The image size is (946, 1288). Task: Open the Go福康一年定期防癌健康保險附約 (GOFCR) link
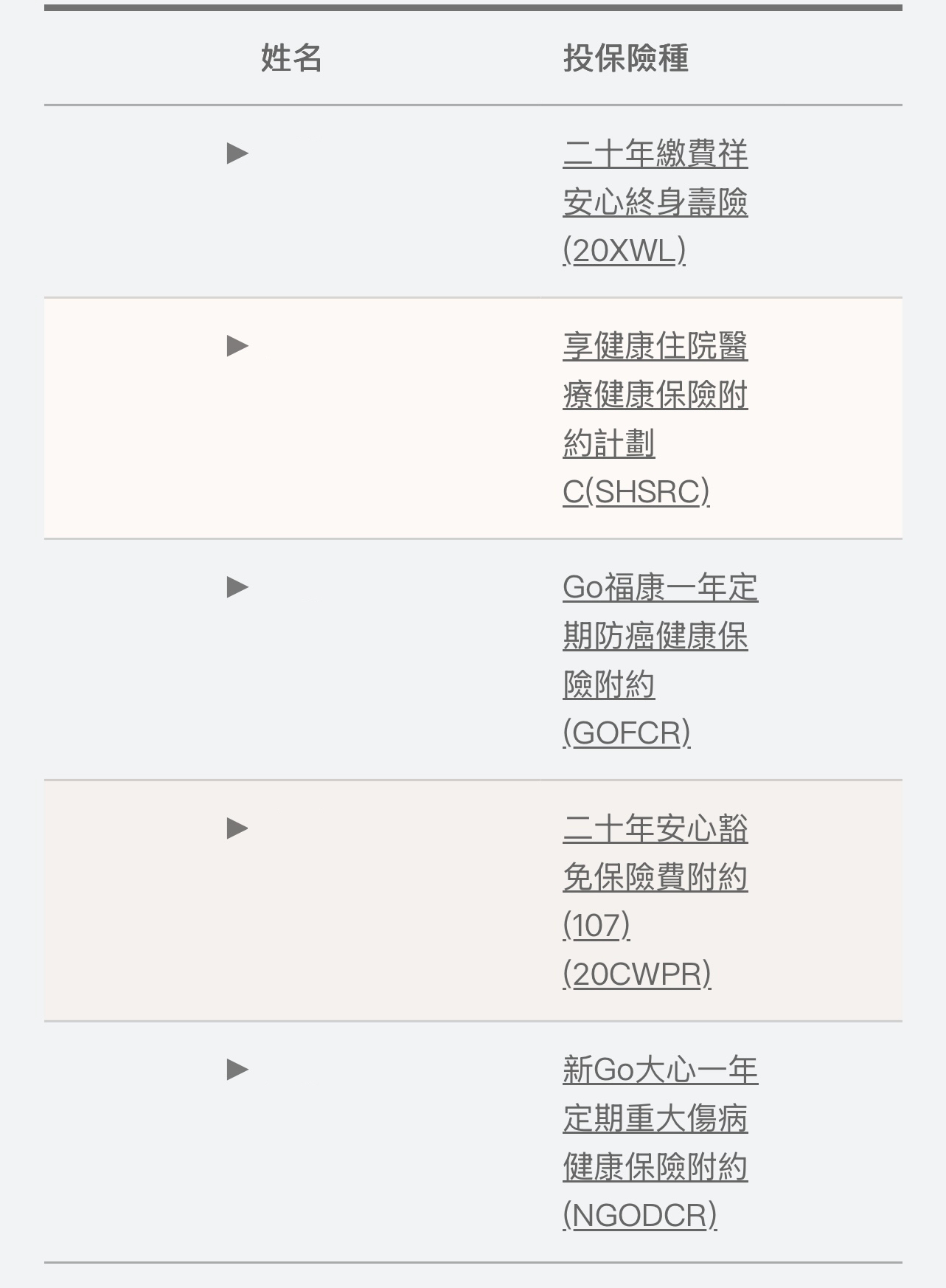pos(655,636)
